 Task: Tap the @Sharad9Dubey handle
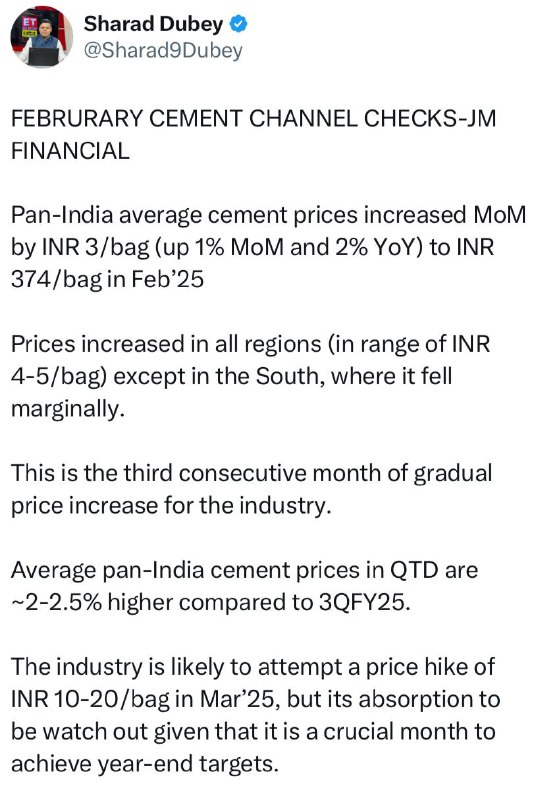tap(163, 51)
